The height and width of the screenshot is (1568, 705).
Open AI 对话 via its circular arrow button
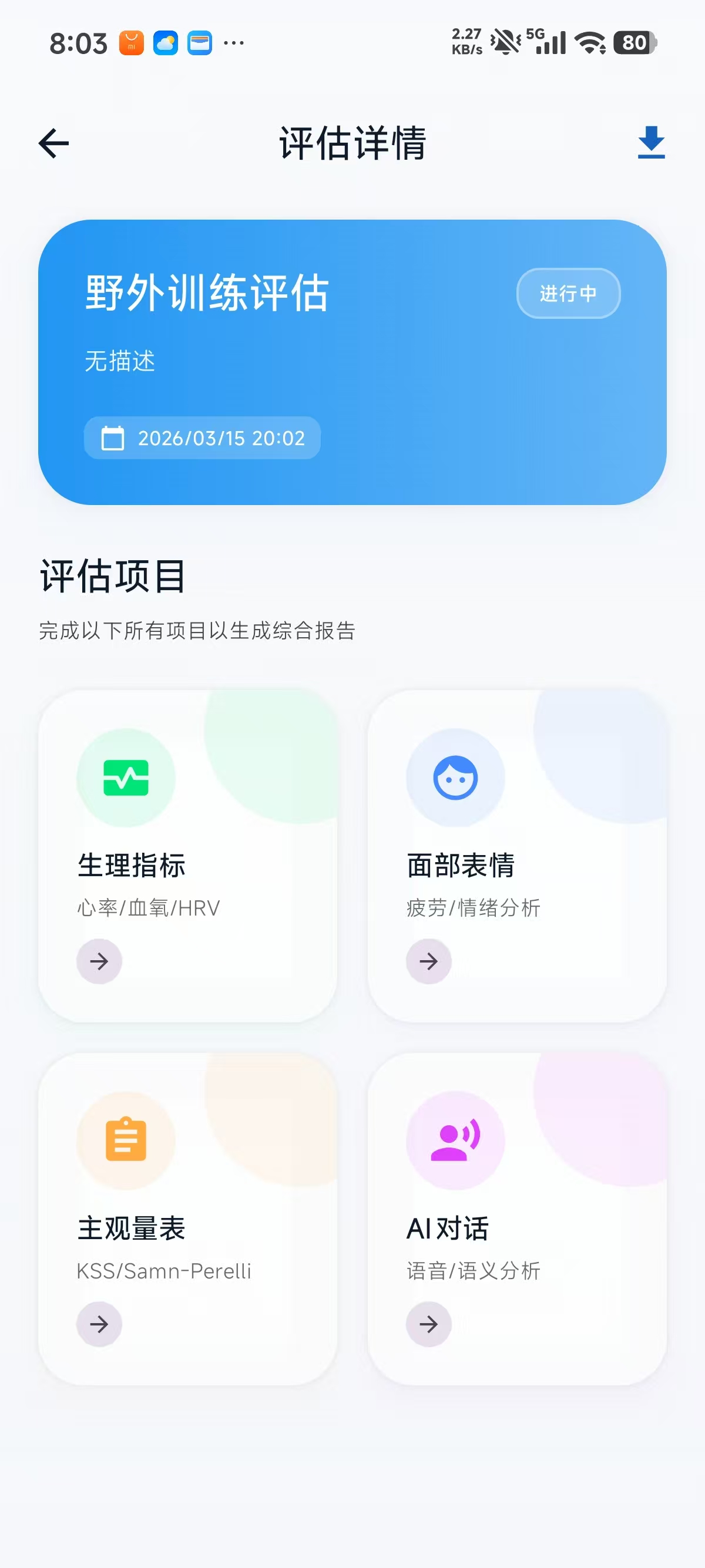pyautogui.click(x=429, y=1324)
